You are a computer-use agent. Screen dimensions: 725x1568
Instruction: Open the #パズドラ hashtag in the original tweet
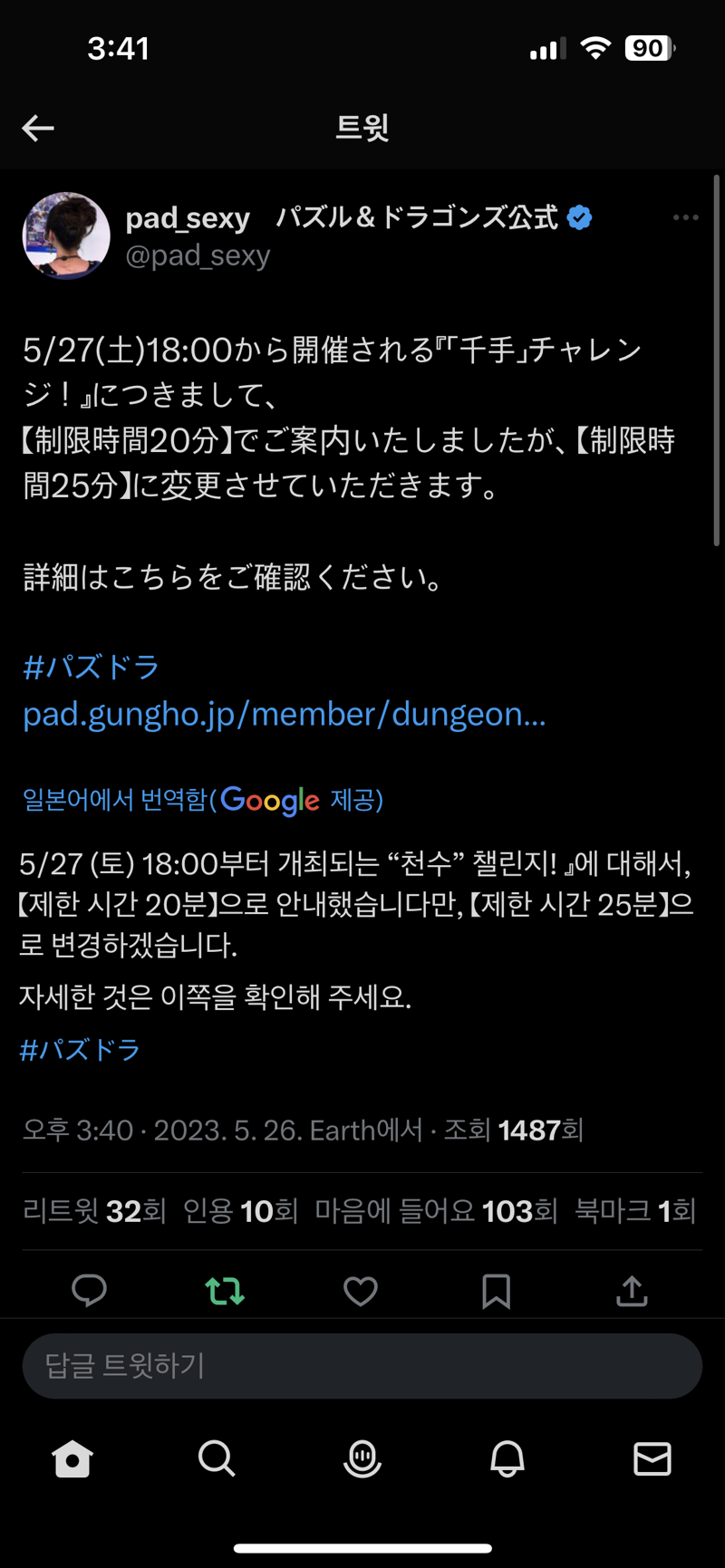[91, 668]
